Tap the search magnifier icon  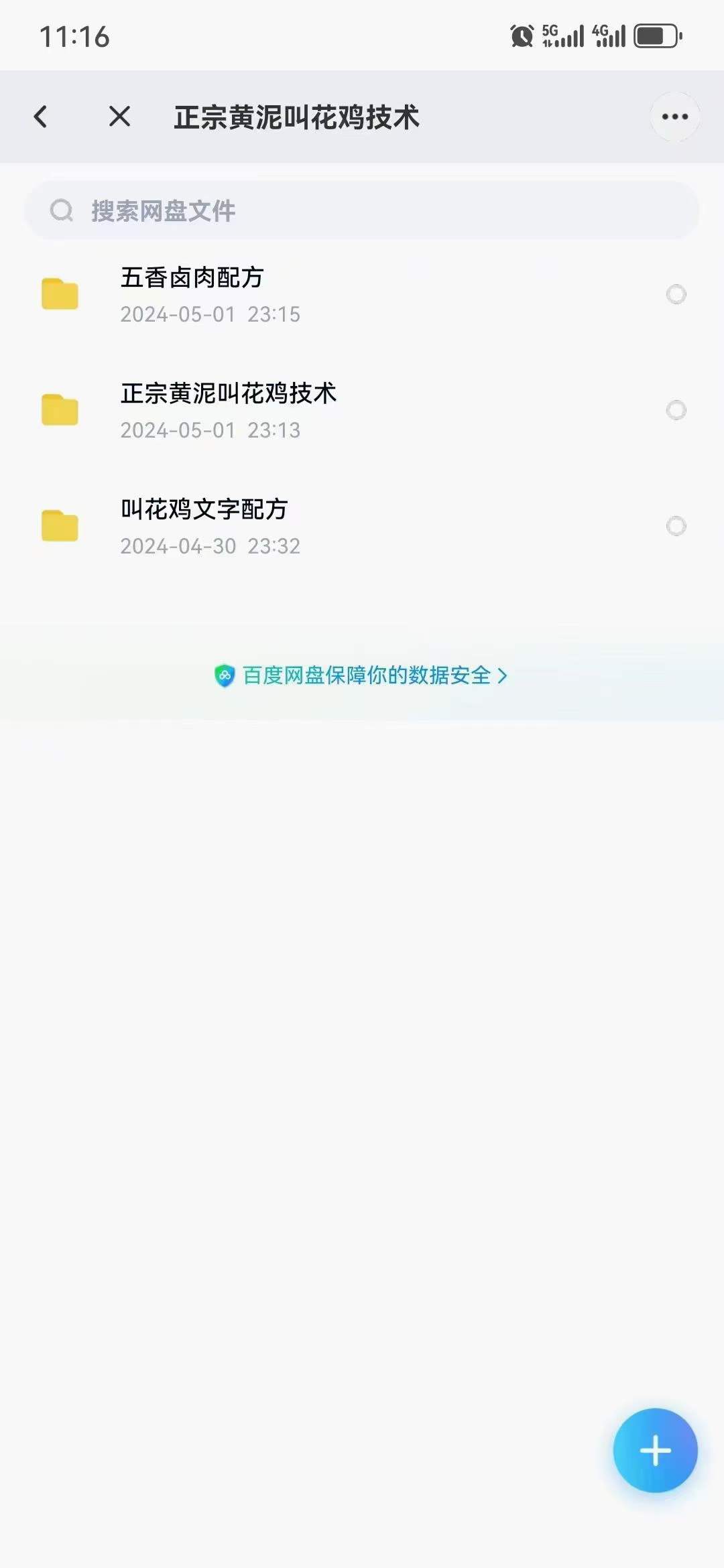[x=62, y=210]
